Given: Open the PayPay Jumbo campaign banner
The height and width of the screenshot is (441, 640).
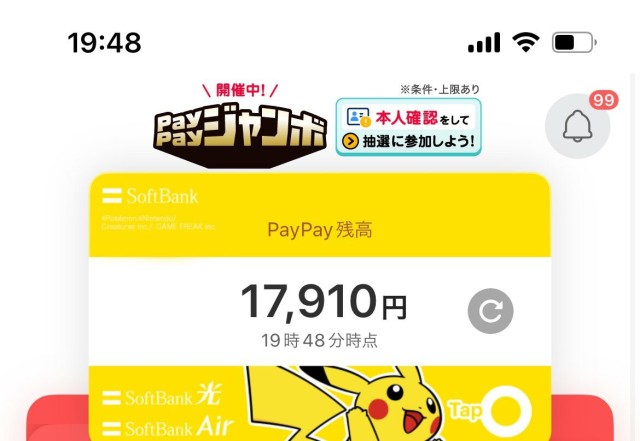Looking at the screenshot, I should pos(240,127).
